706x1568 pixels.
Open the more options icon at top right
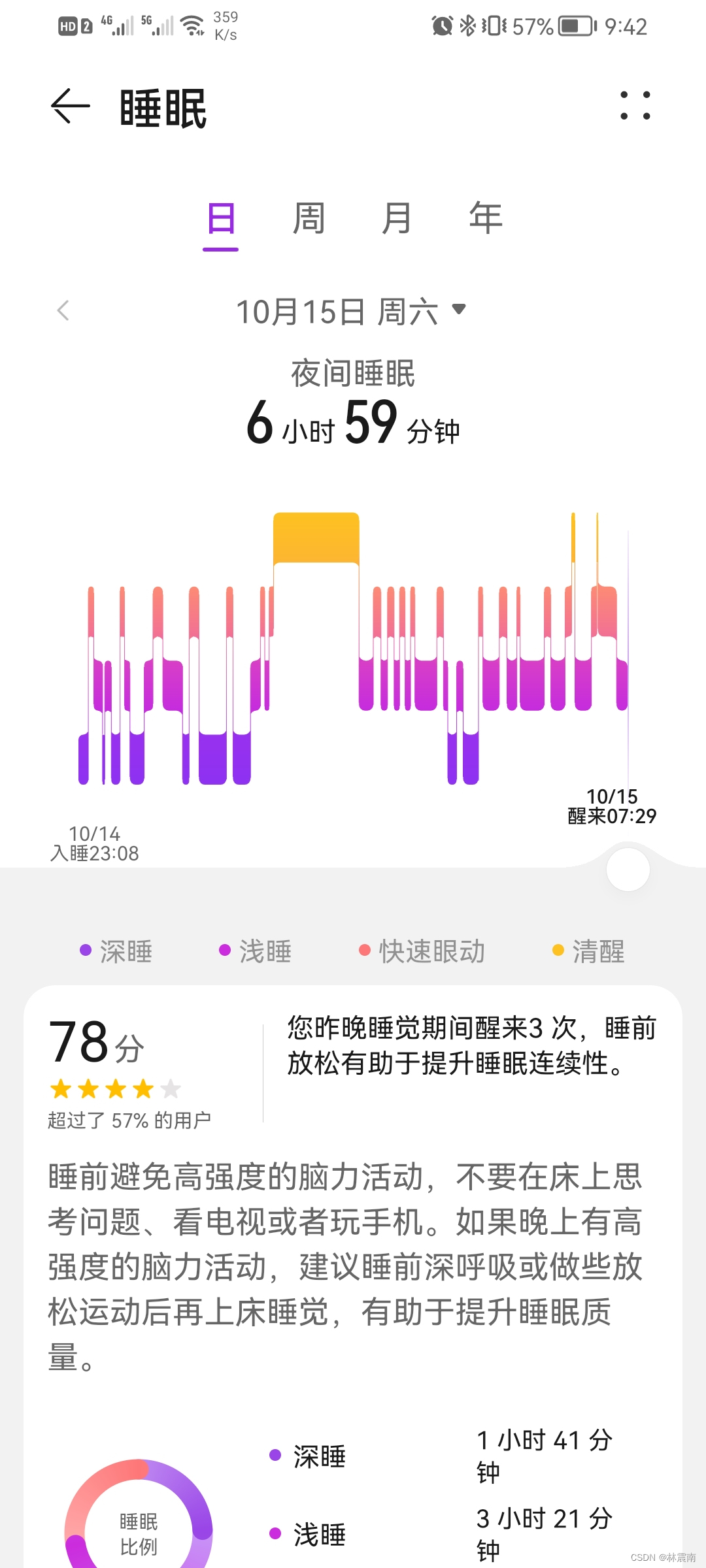point(637,106)
